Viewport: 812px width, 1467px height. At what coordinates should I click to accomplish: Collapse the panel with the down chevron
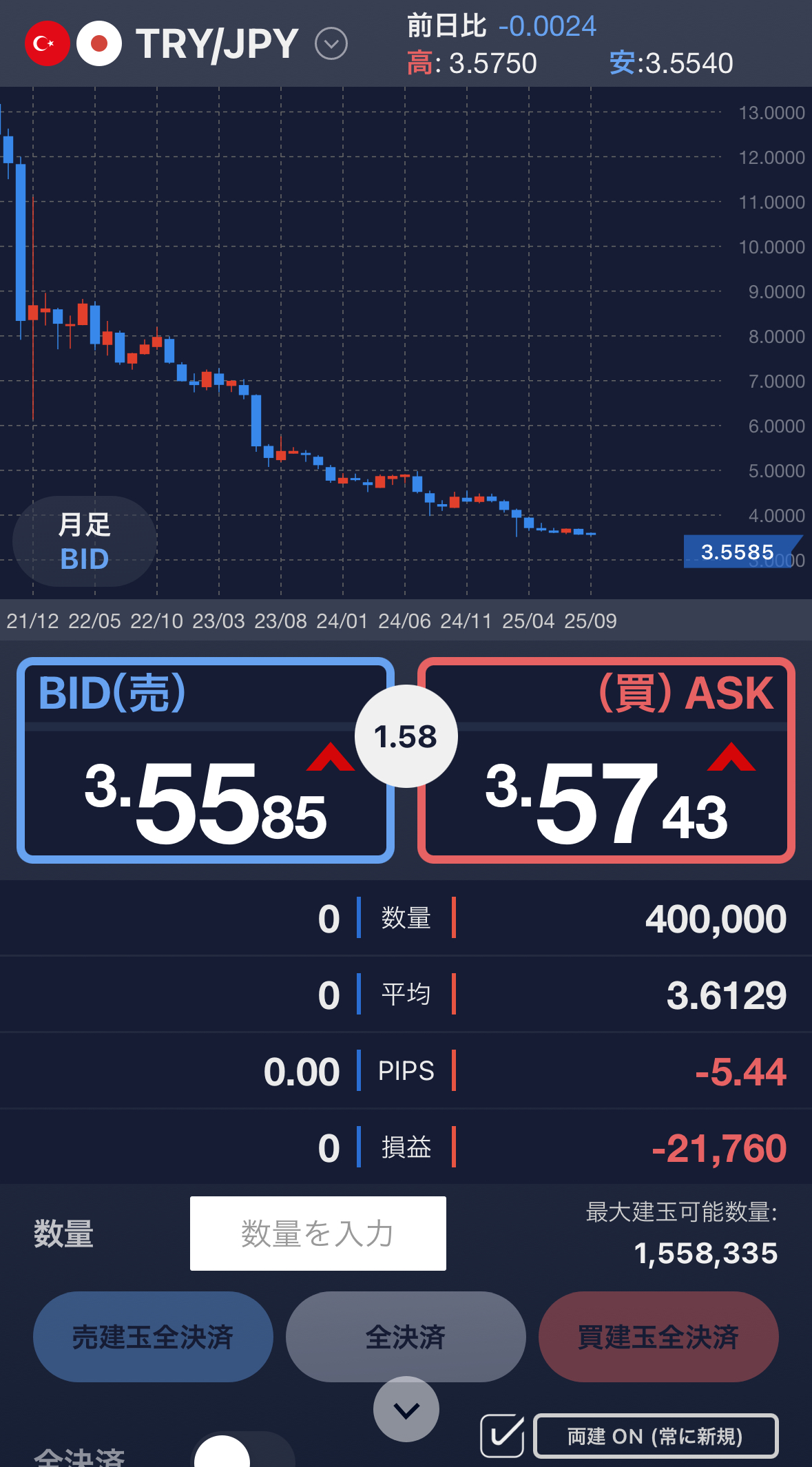[x=406, y=1409]
